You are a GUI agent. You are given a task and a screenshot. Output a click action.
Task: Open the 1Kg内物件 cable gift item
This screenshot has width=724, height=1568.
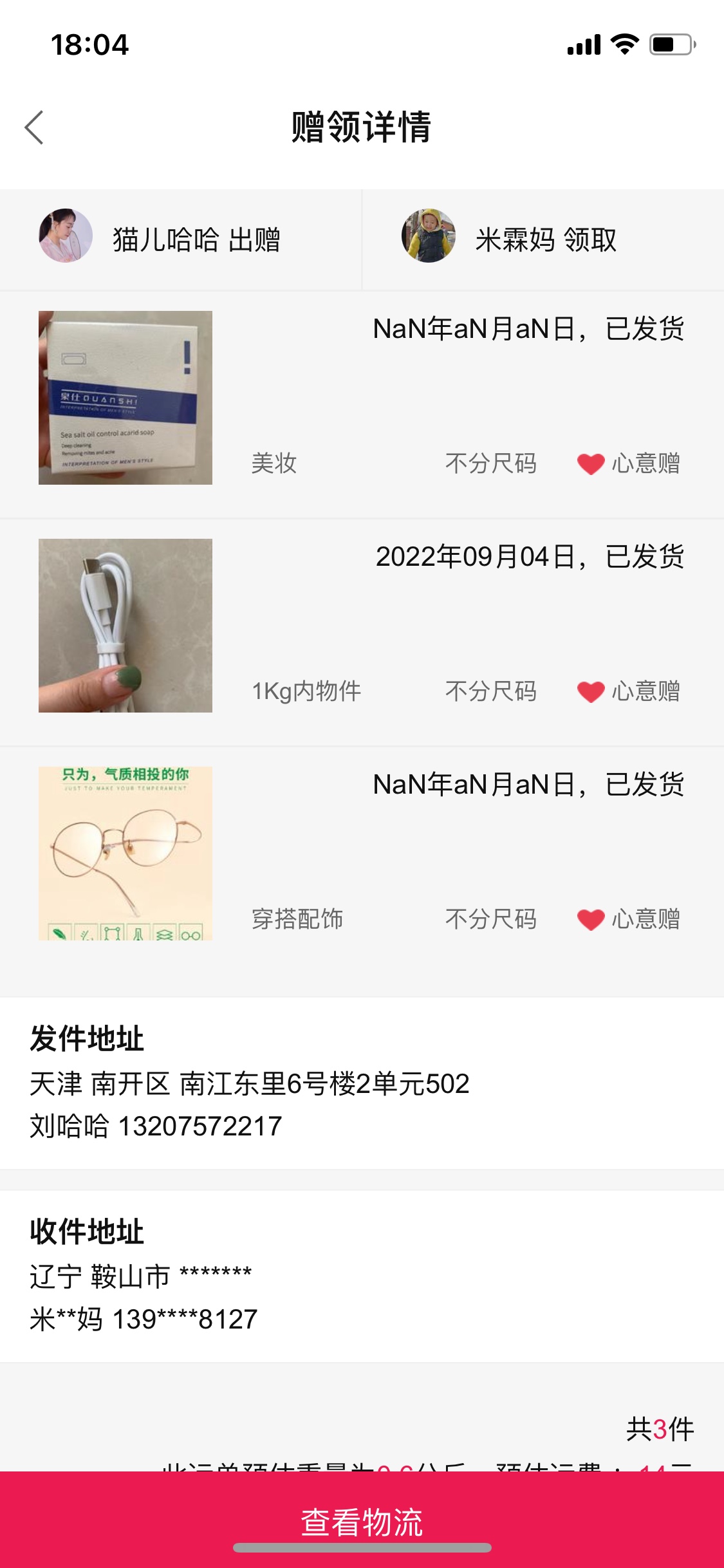(x=125, y=626)
